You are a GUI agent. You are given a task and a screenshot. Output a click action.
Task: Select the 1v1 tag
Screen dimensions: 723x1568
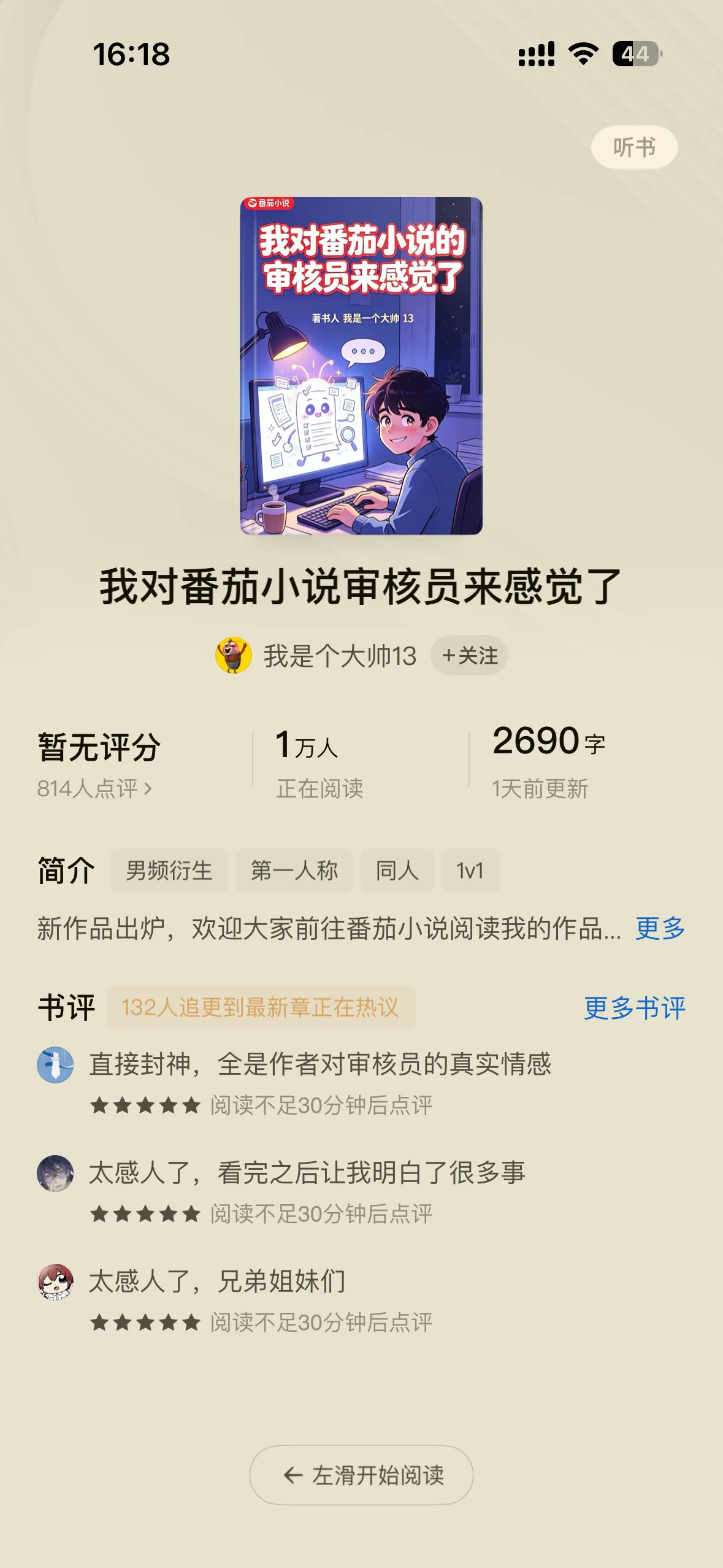tap(470, 870)
